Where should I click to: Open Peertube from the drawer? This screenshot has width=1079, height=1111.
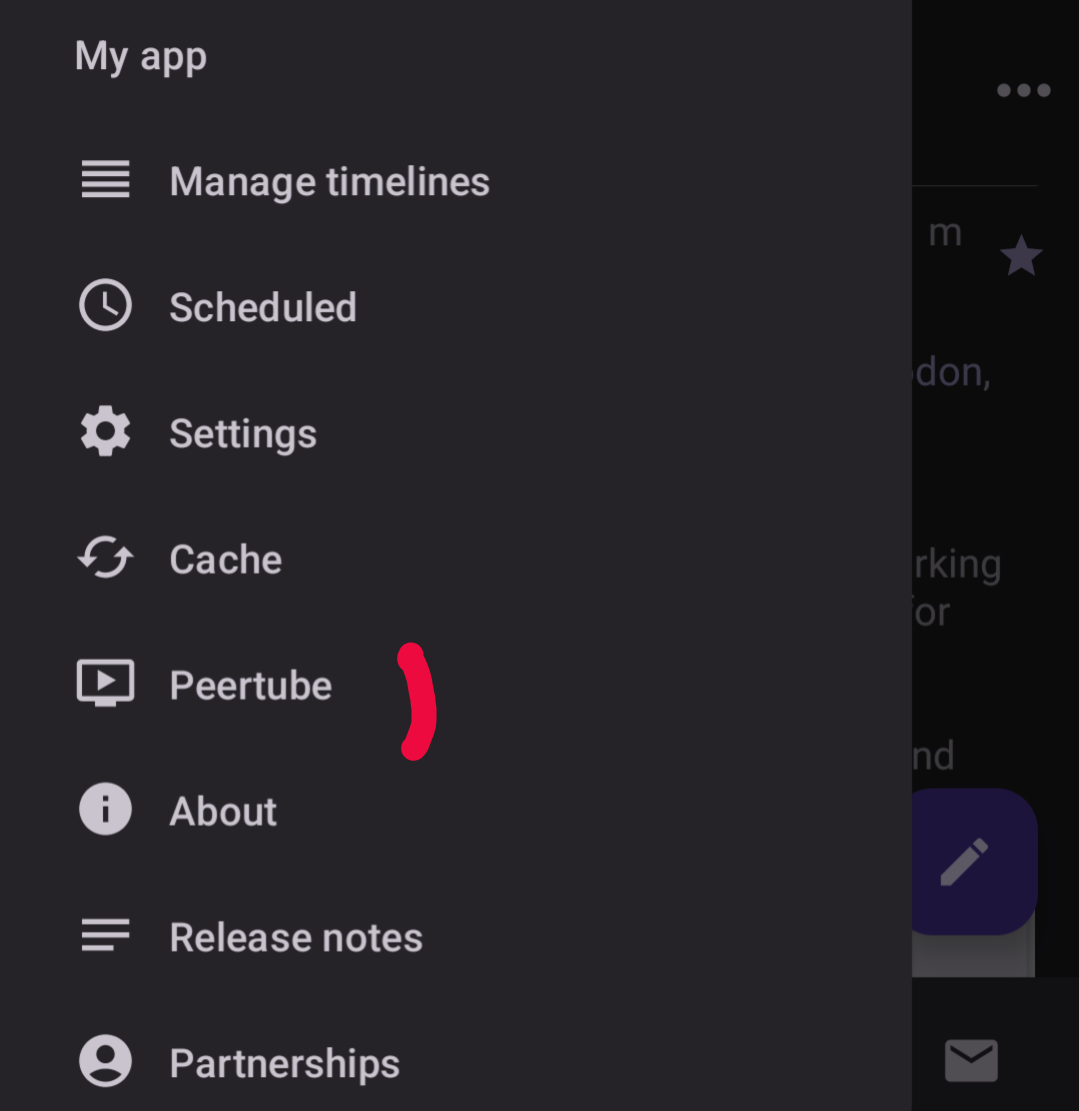pyautogui.click(x=250, y=686)
